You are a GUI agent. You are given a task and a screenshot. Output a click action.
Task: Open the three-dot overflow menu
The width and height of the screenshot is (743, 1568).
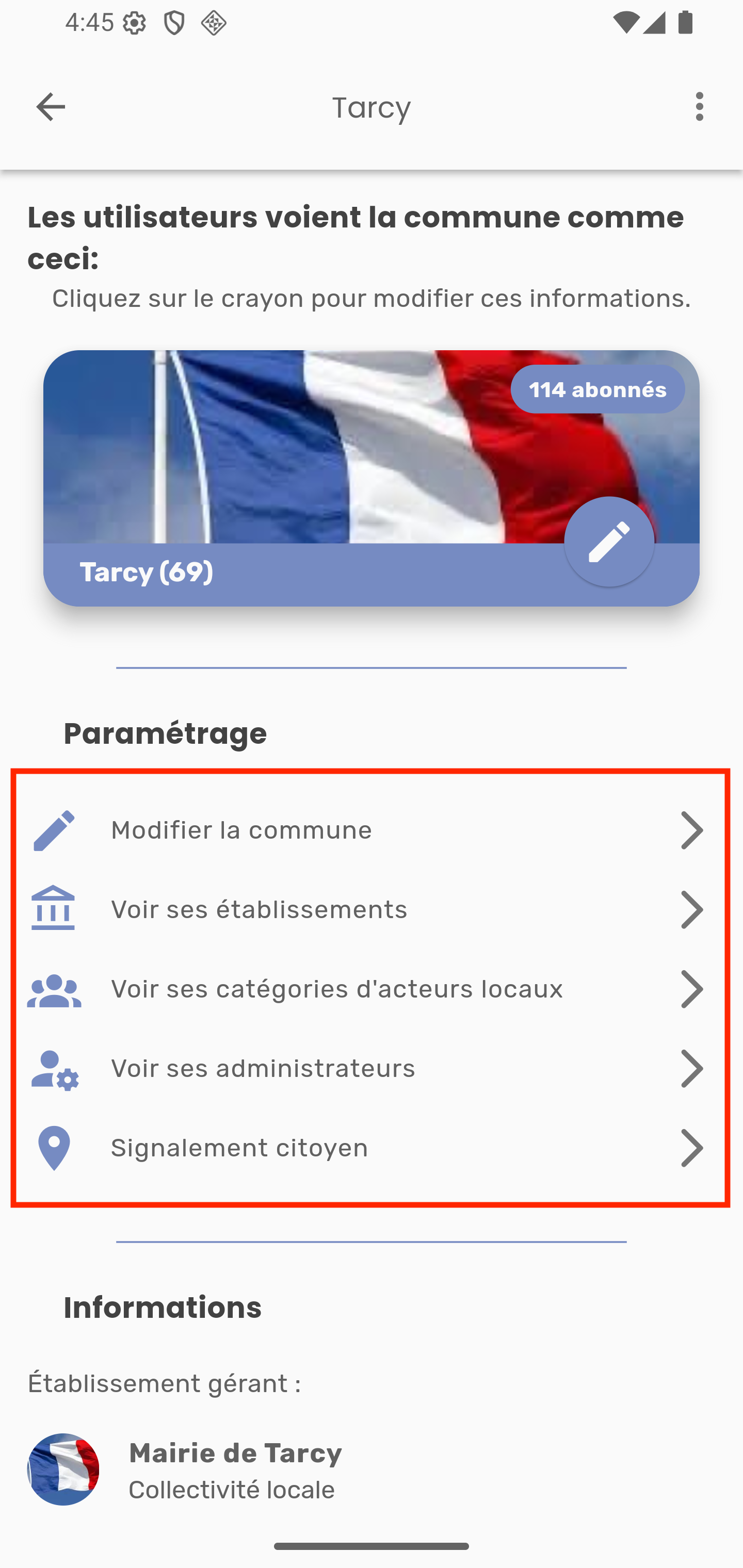coord(699,107)
